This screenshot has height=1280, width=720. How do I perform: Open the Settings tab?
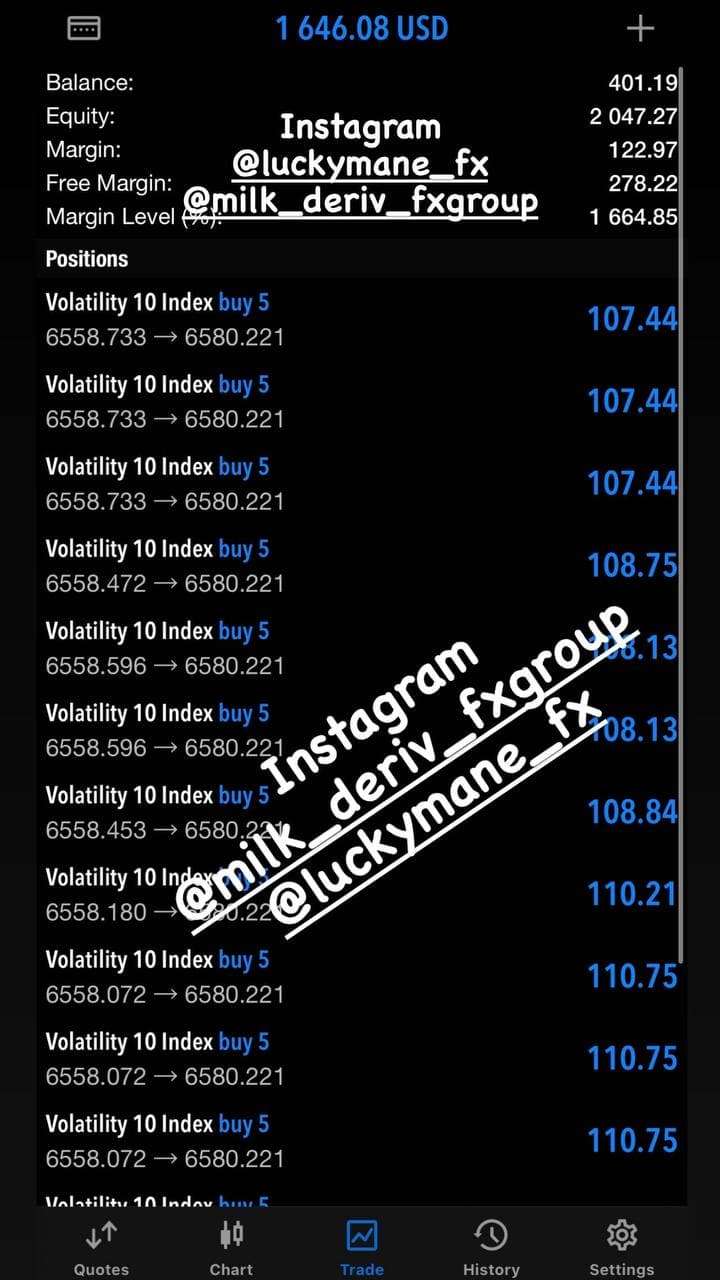(x=621, y=1247)
